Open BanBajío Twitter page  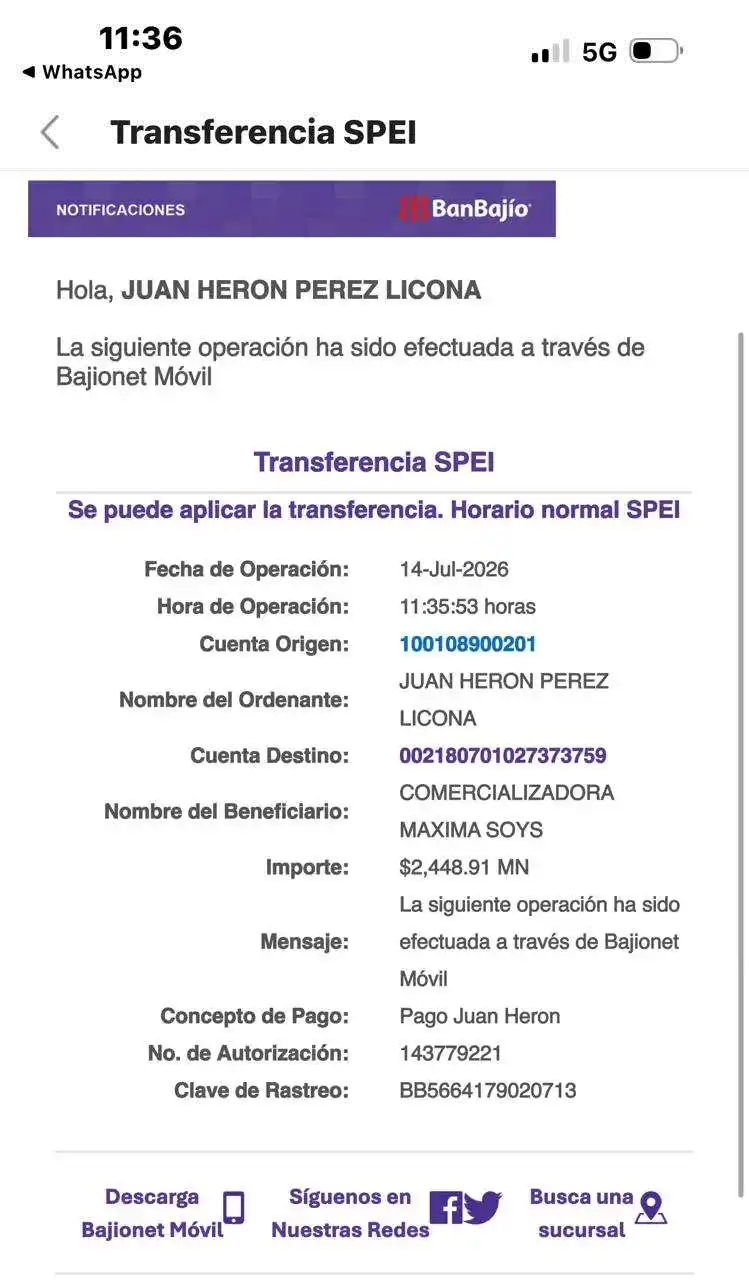pyautogui.click(x=483, y=1208)
